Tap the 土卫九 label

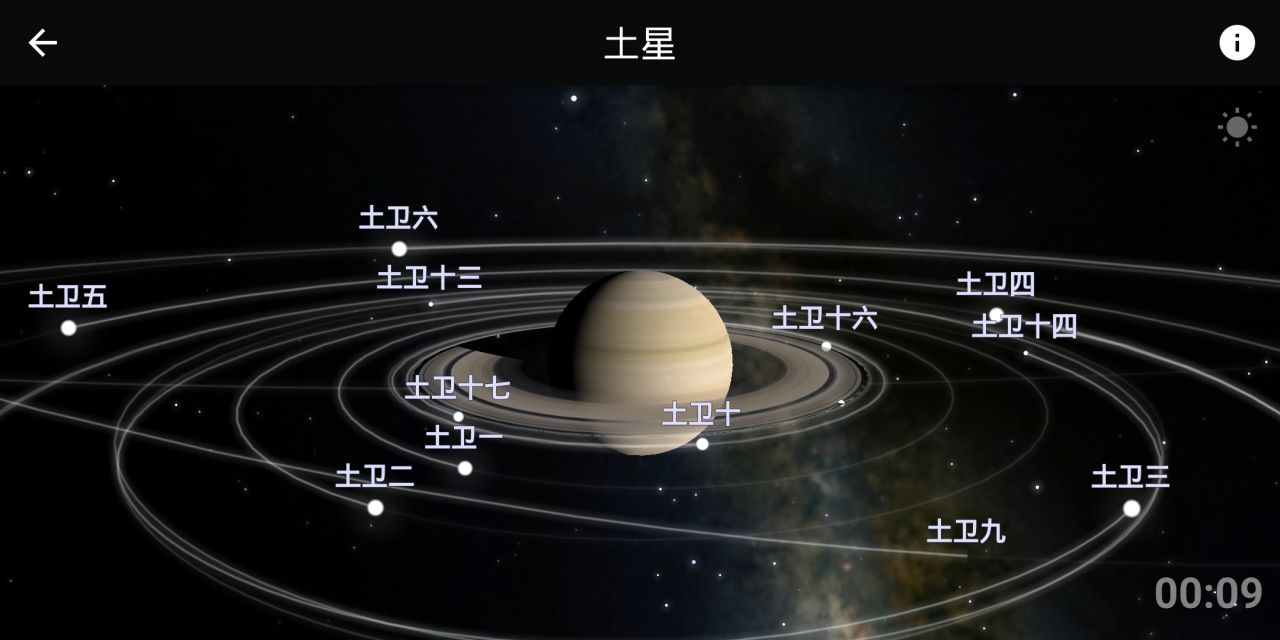[966, 531]
